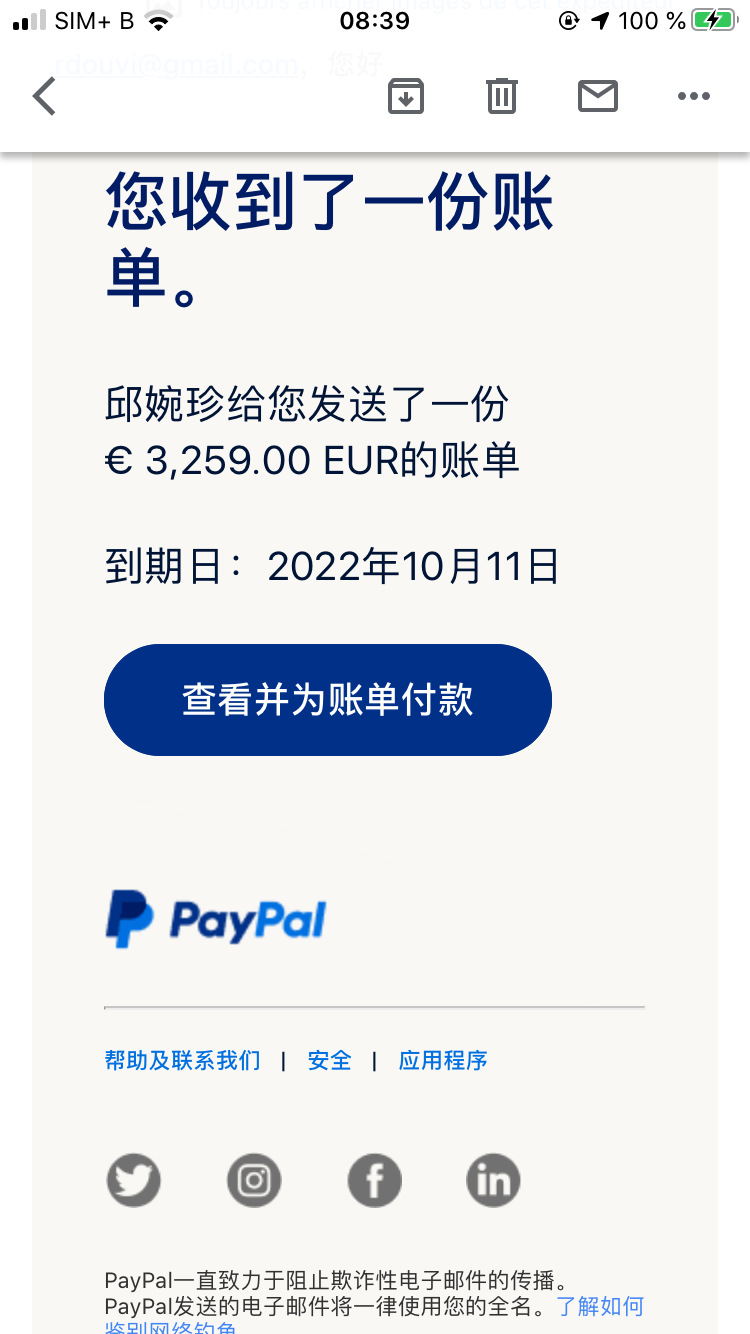Open the 帮助及联系我们 link
750x1334 pixels.
click(183, 1061)
